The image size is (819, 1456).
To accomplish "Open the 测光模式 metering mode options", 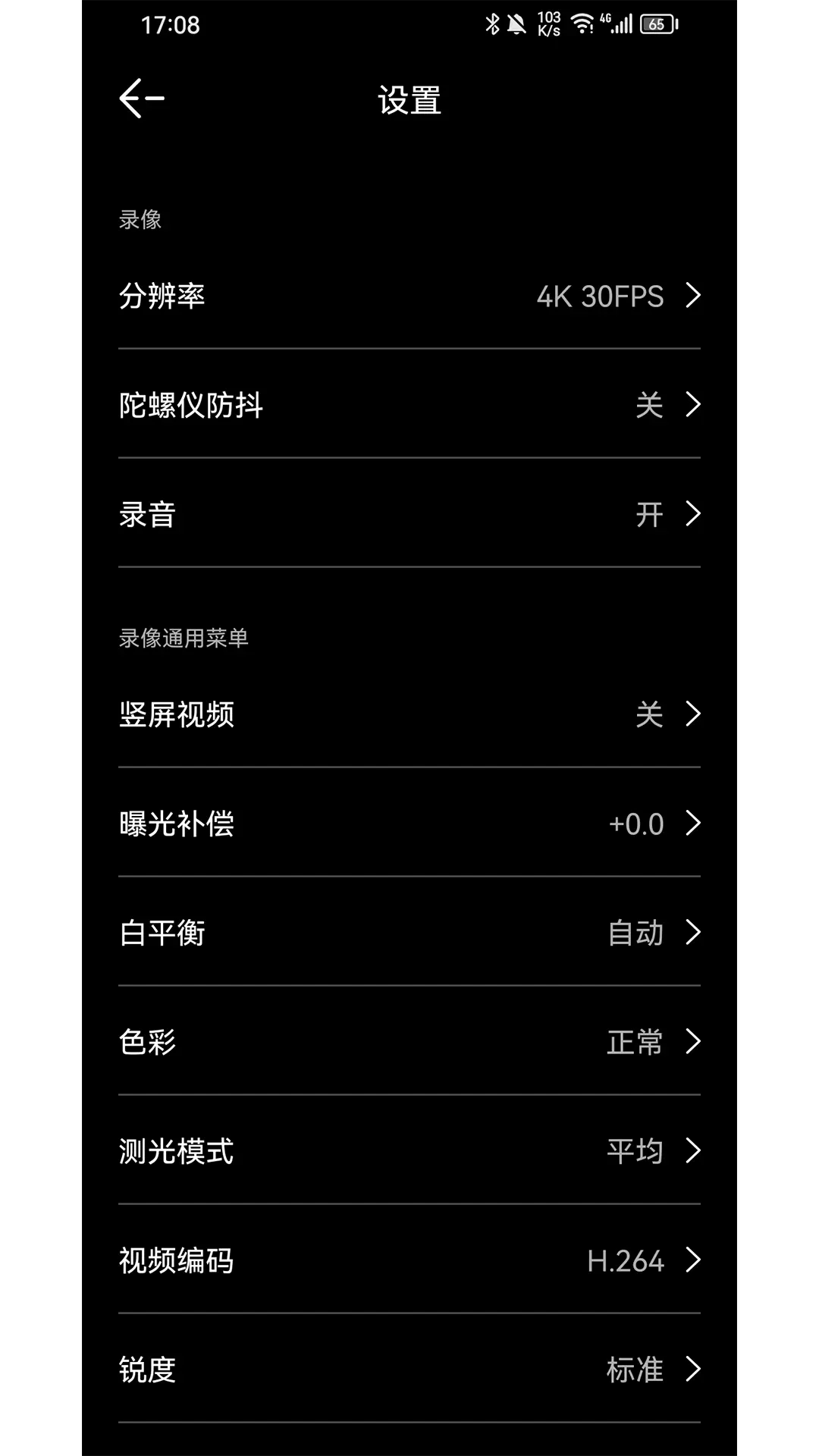I will click(409, 1152).
